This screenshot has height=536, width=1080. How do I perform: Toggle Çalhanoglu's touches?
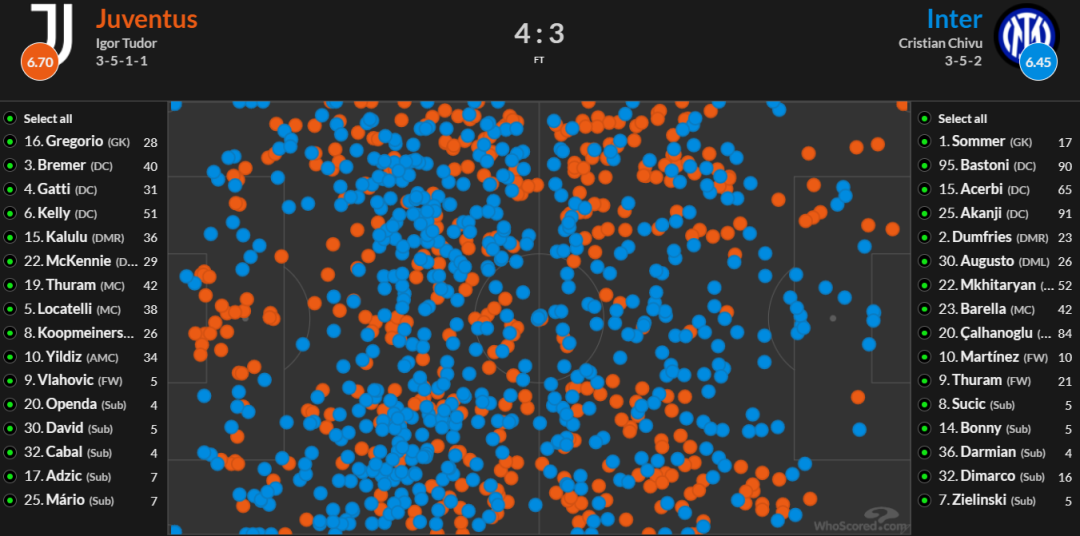[925, 333]
